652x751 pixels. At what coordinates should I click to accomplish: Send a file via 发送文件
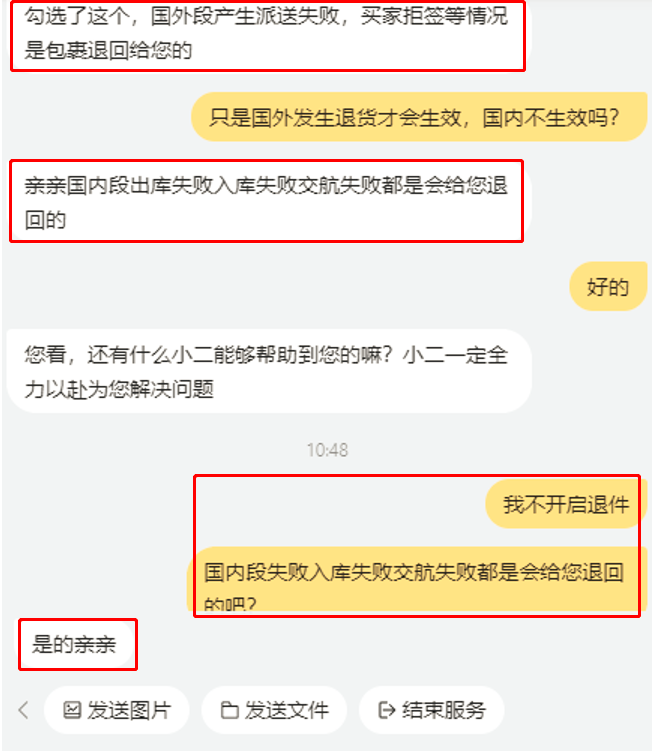pos(274,710)
